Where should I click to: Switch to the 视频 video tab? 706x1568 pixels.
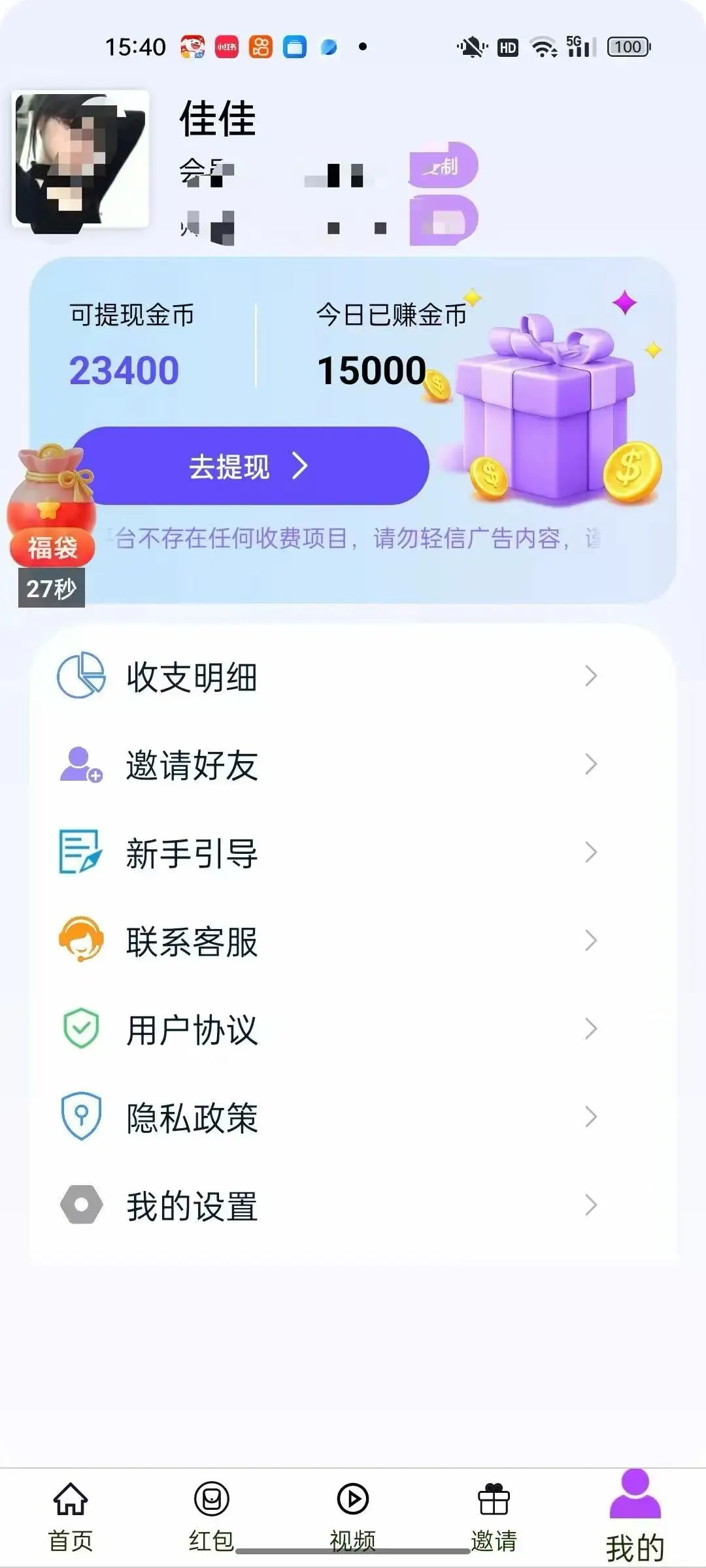[353, 1518]
